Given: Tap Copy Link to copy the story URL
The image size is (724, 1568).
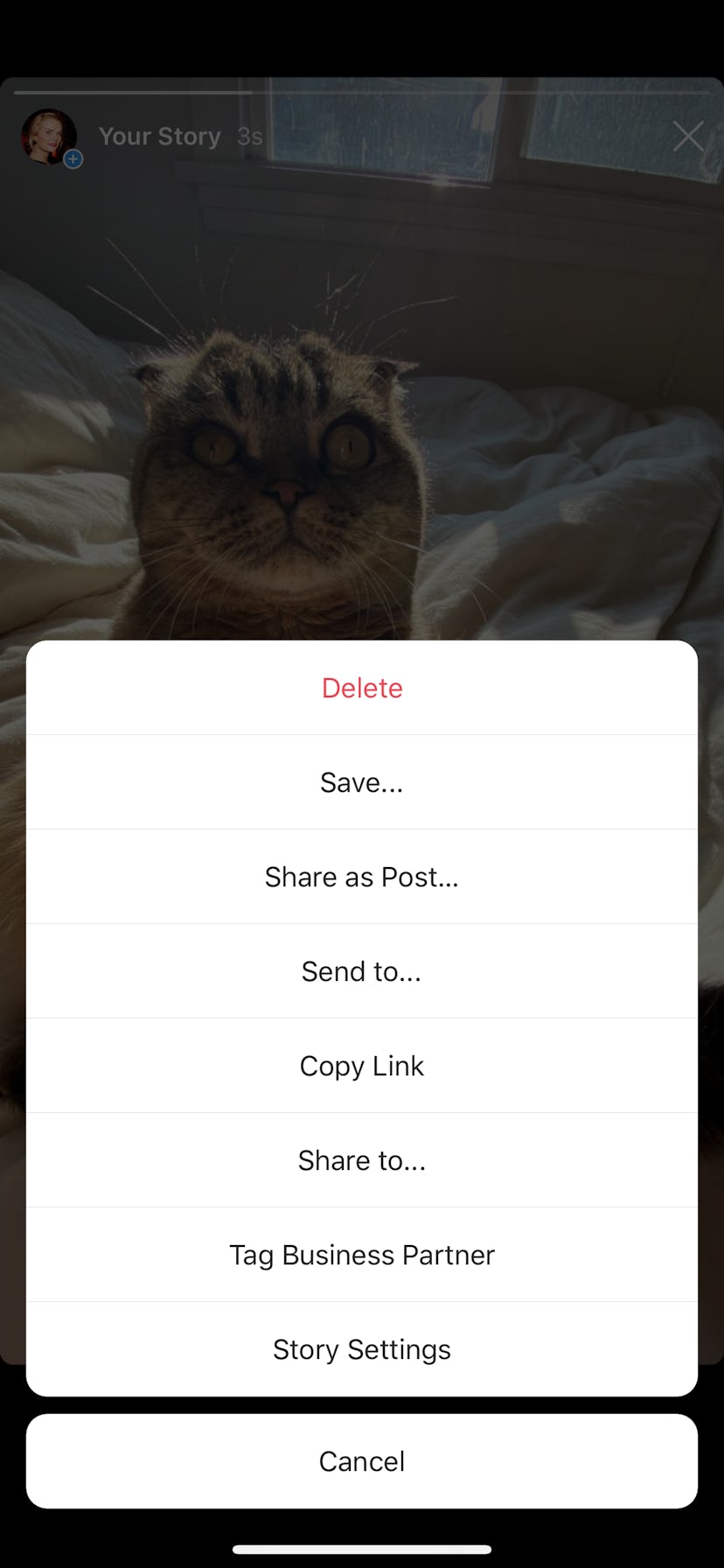Looking at the screenshot, I should click(x=361, y=1065).
